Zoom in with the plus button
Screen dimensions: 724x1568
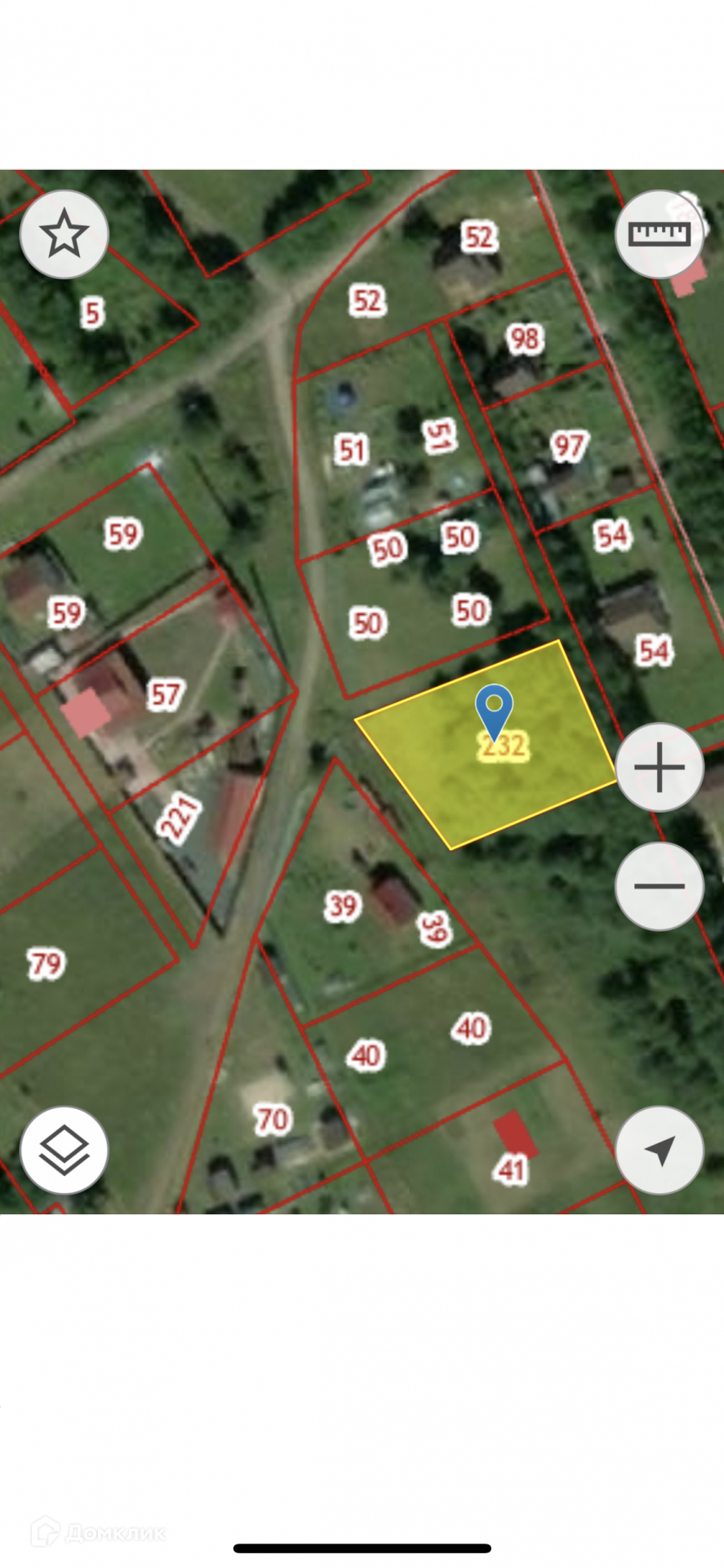pyautogui.click(x=659, y=767)
